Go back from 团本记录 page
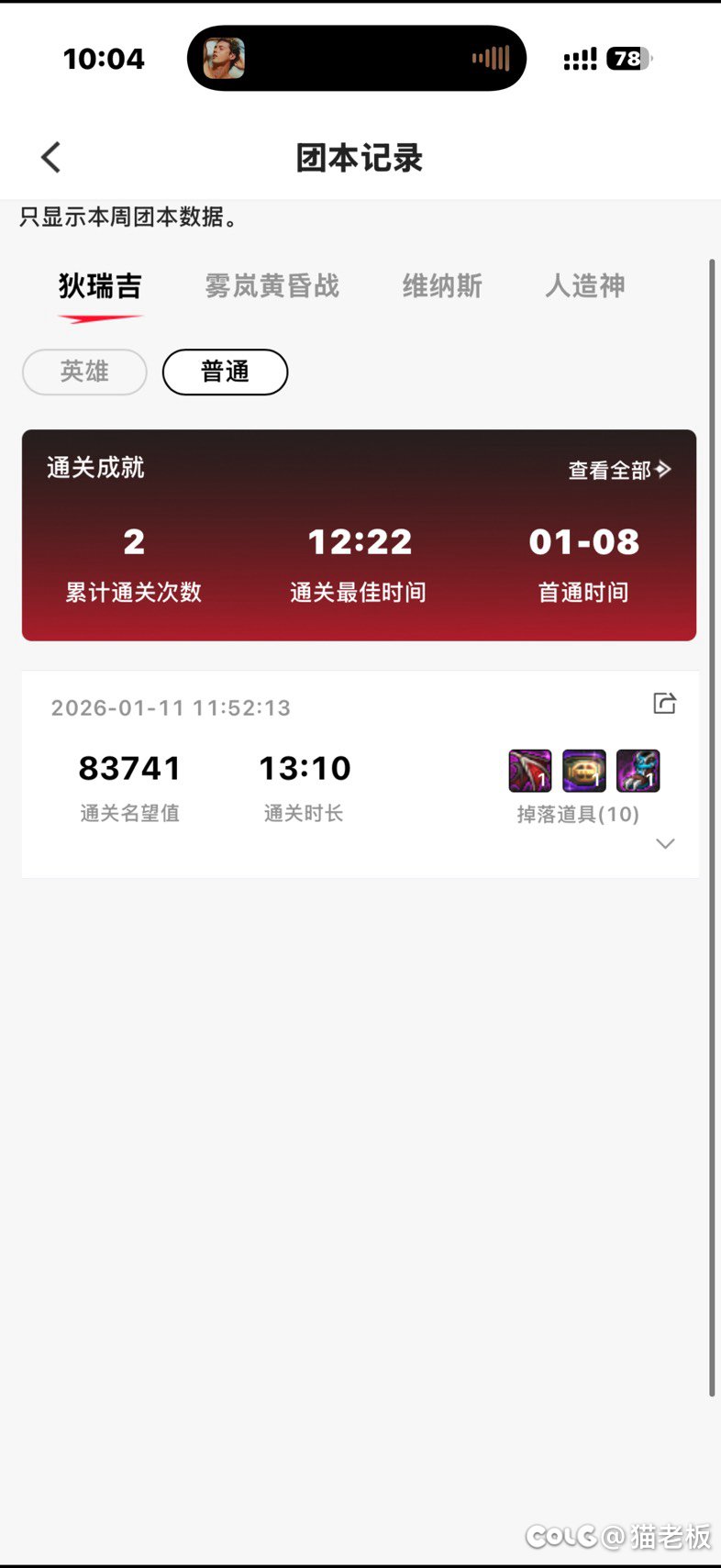Image resolution: width=721 pixels, height=1568 pixels. 51,157
